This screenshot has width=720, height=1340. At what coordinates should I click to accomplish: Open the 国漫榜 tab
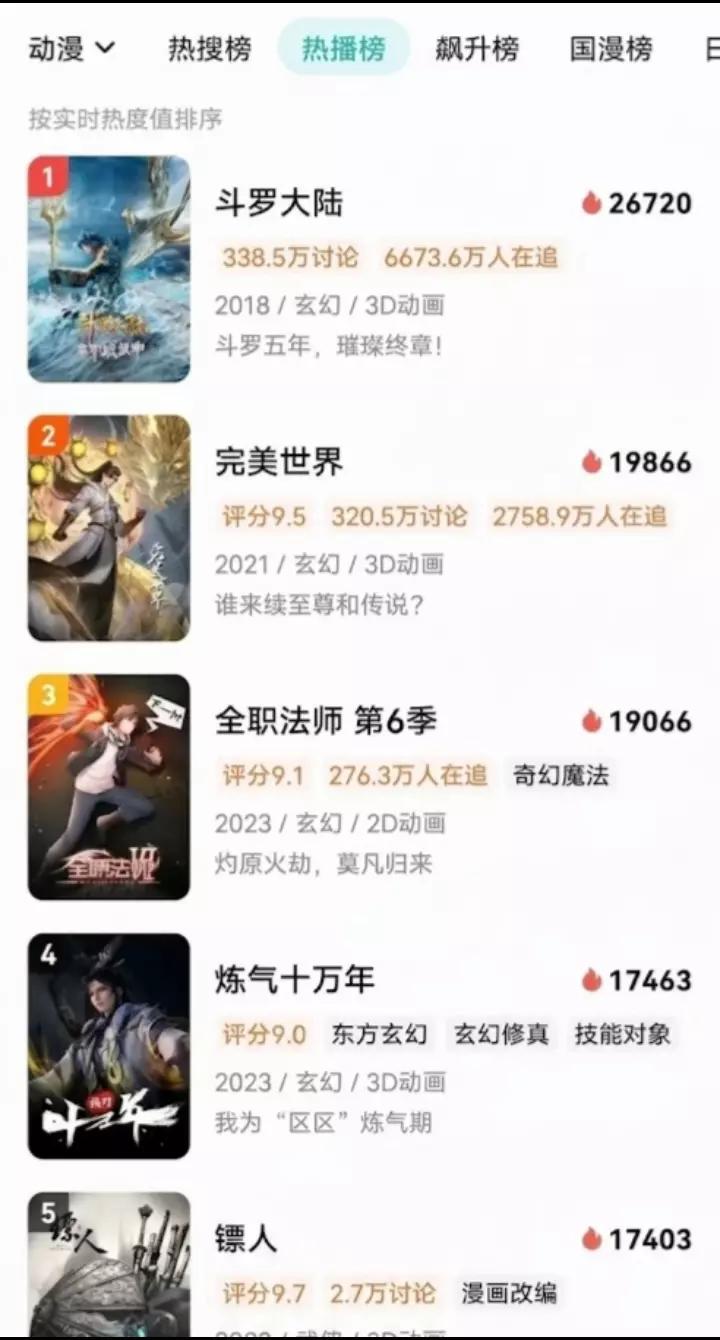point(611,48)
